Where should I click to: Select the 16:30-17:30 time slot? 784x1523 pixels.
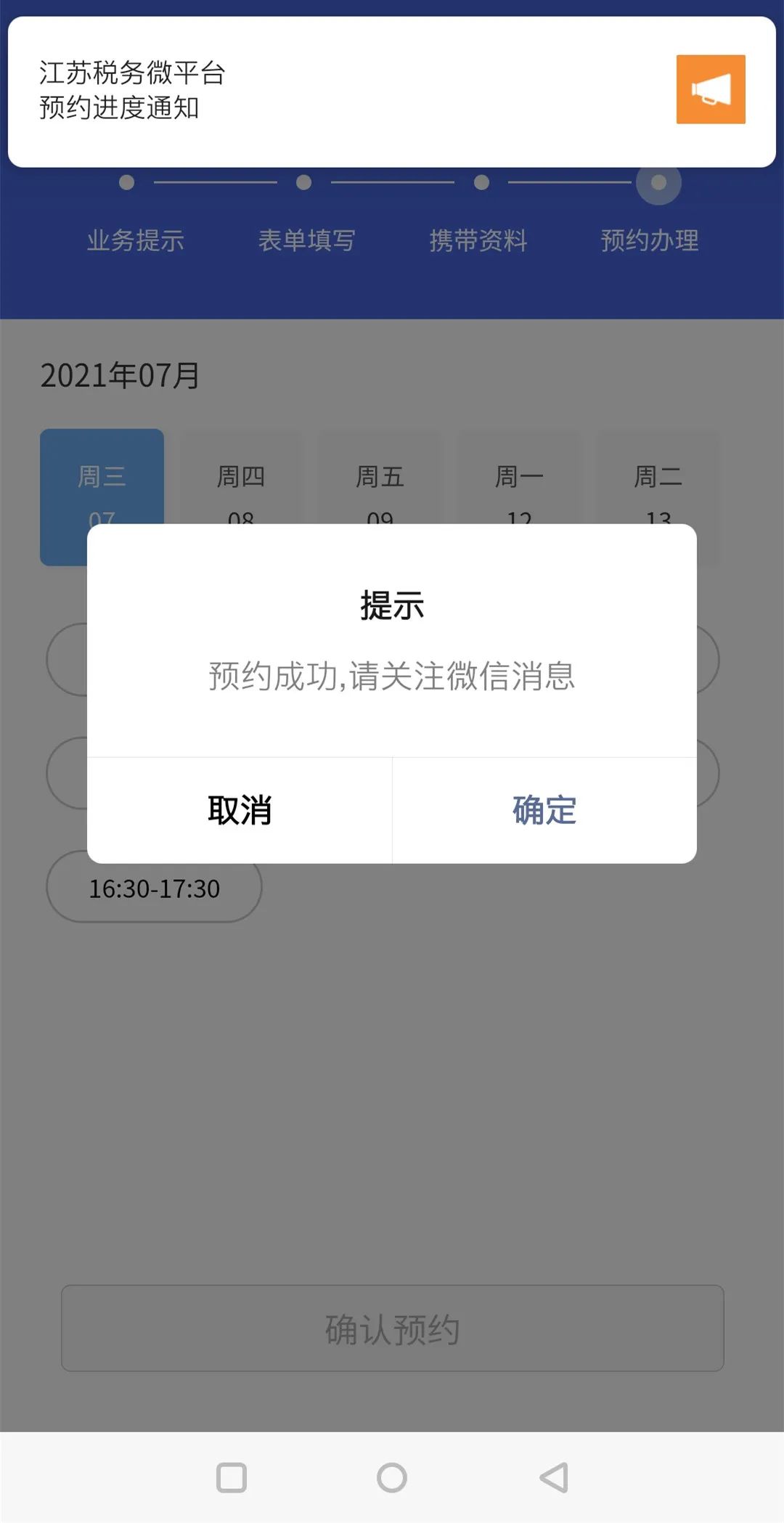tap(154, 887)
